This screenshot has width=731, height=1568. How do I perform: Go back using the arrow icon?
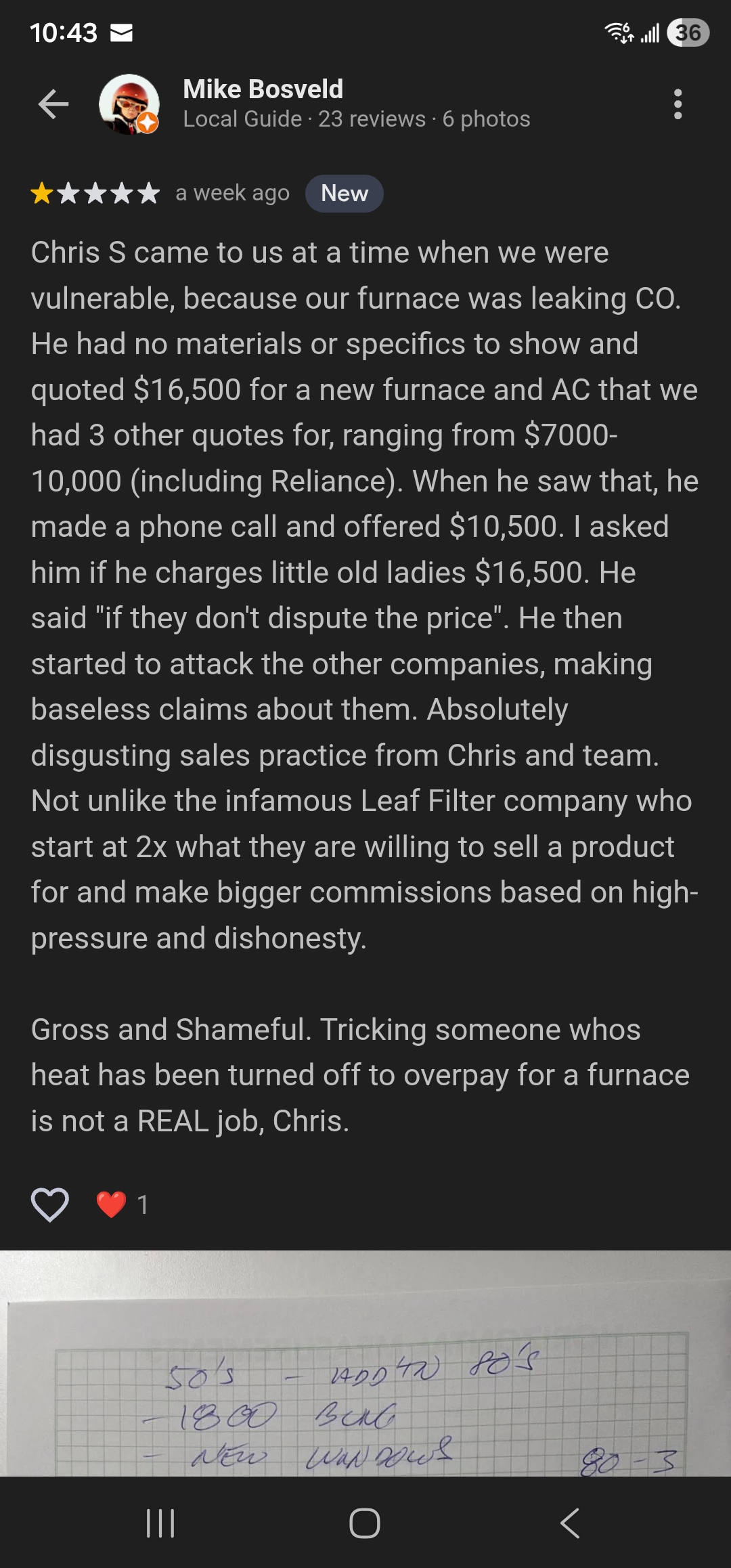[53, 104]
